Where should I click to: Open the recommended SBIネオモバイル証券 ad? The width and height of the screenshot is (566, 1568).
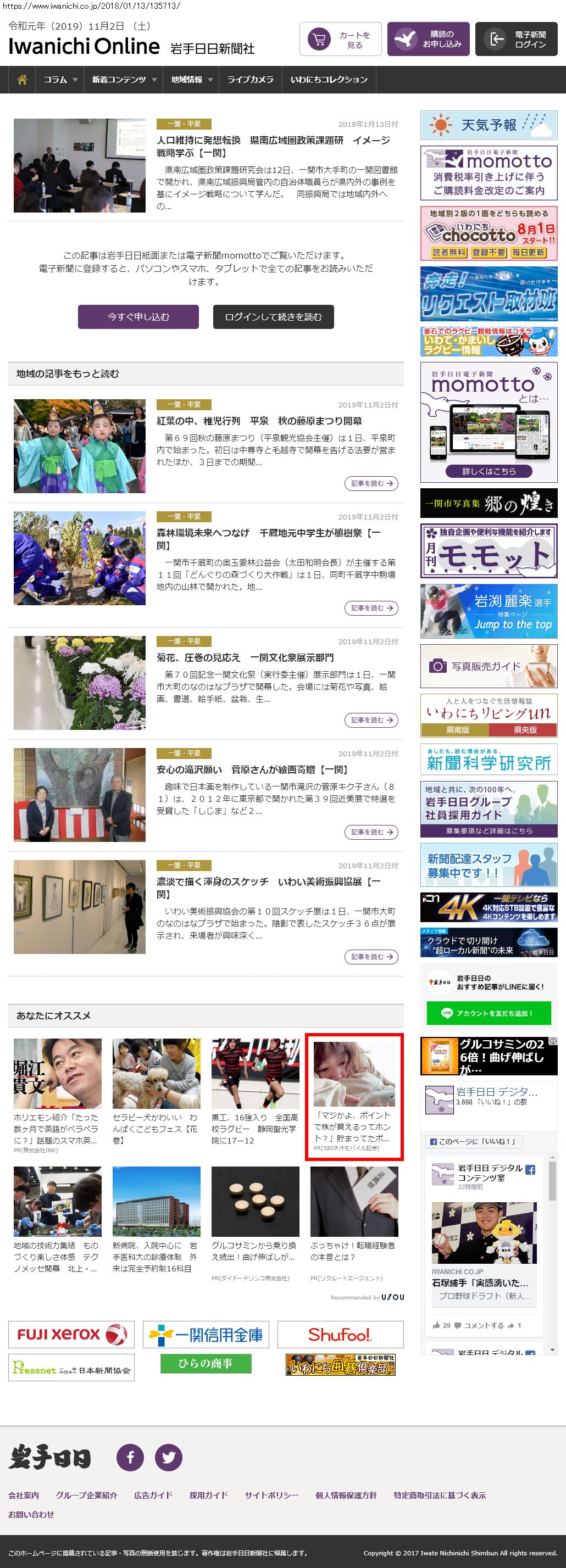point(353,1095)
